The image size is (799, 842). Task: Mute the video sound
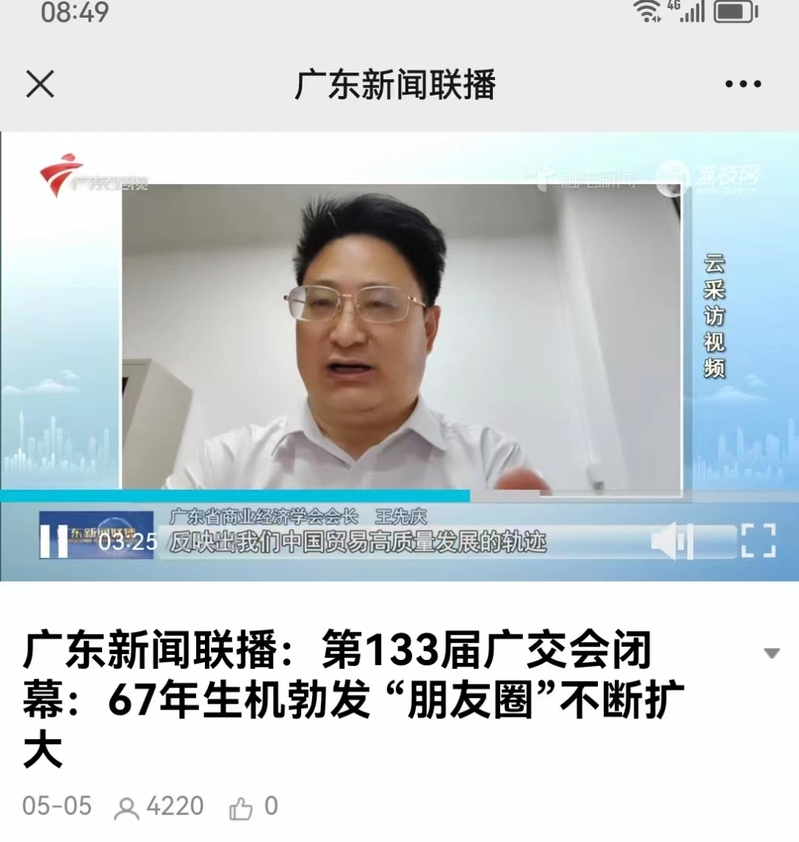(670, 541)
